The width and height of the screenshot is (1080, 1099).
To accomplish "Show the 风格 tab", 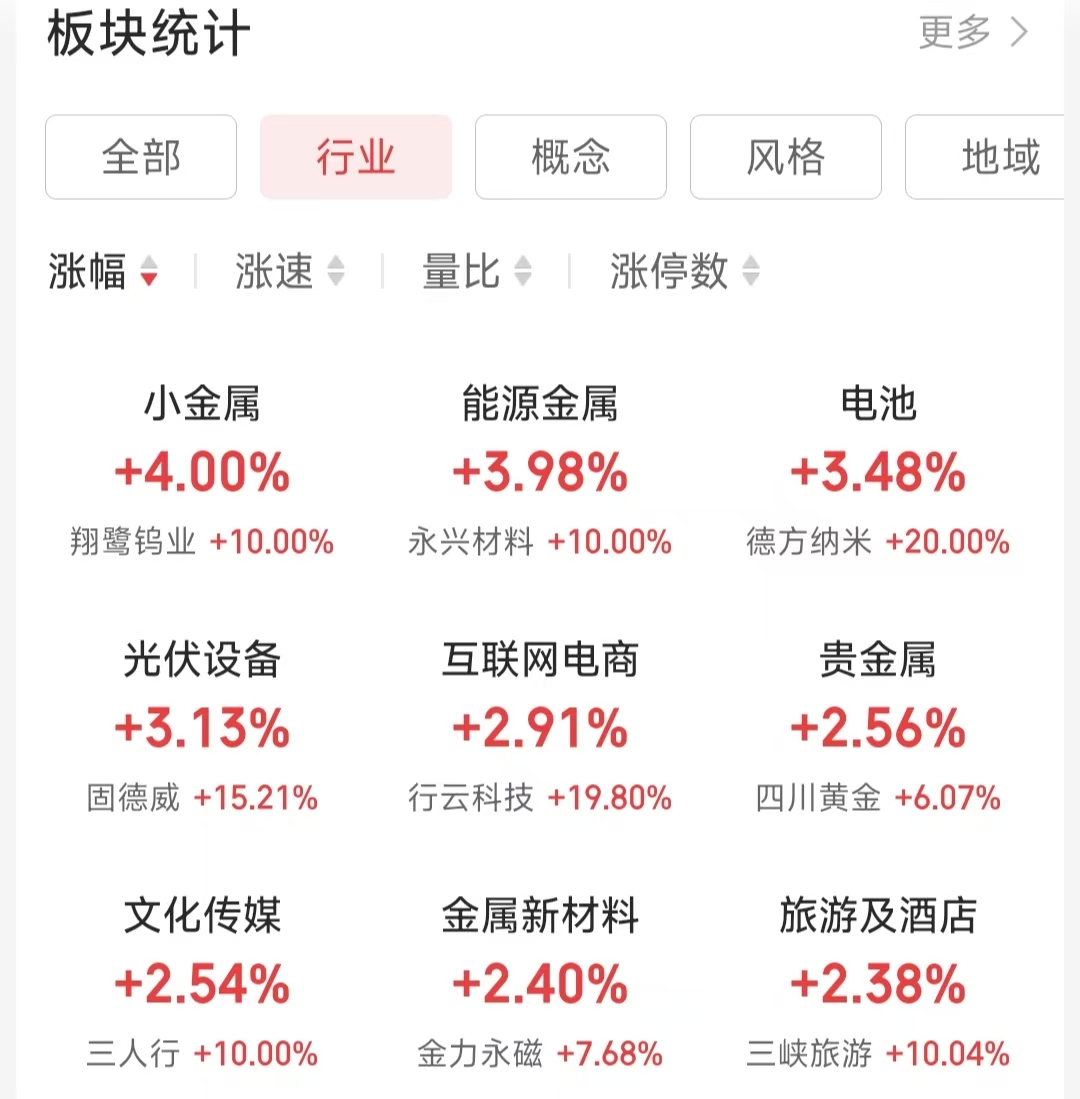I will point(786,158).
